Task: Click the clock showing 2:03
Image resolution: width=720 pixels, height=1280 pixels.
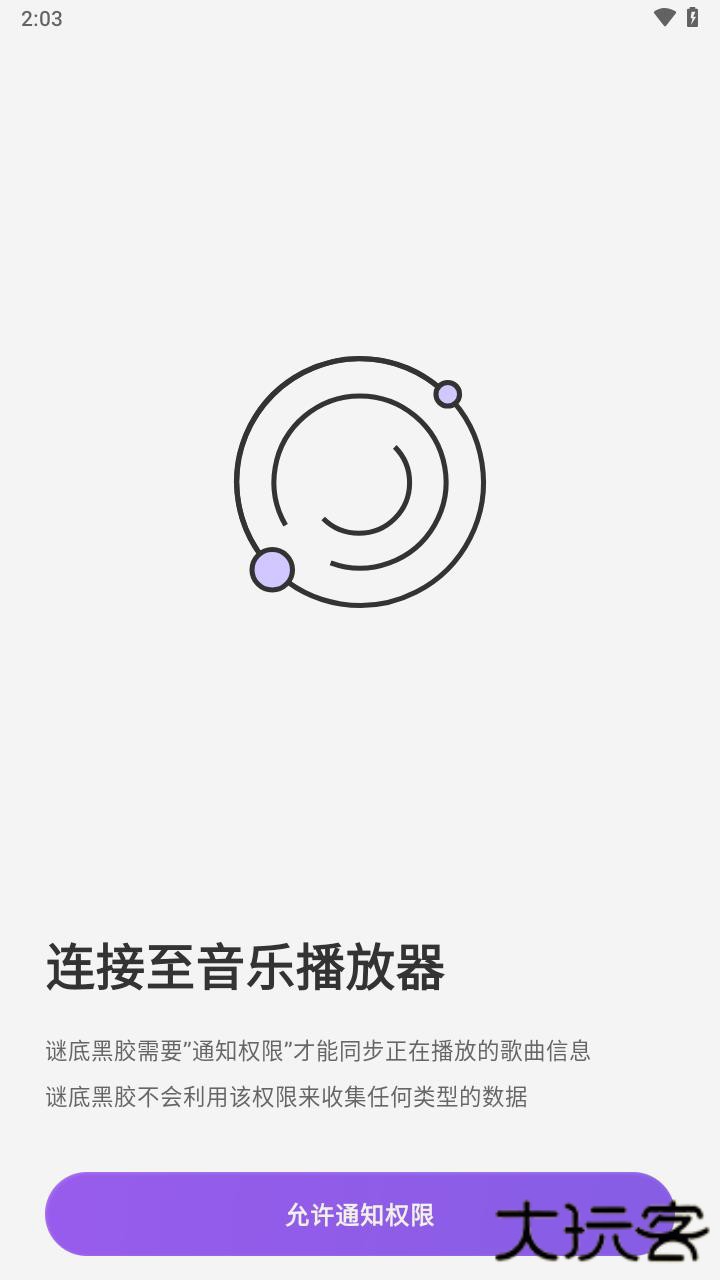Action: [42, 17]
